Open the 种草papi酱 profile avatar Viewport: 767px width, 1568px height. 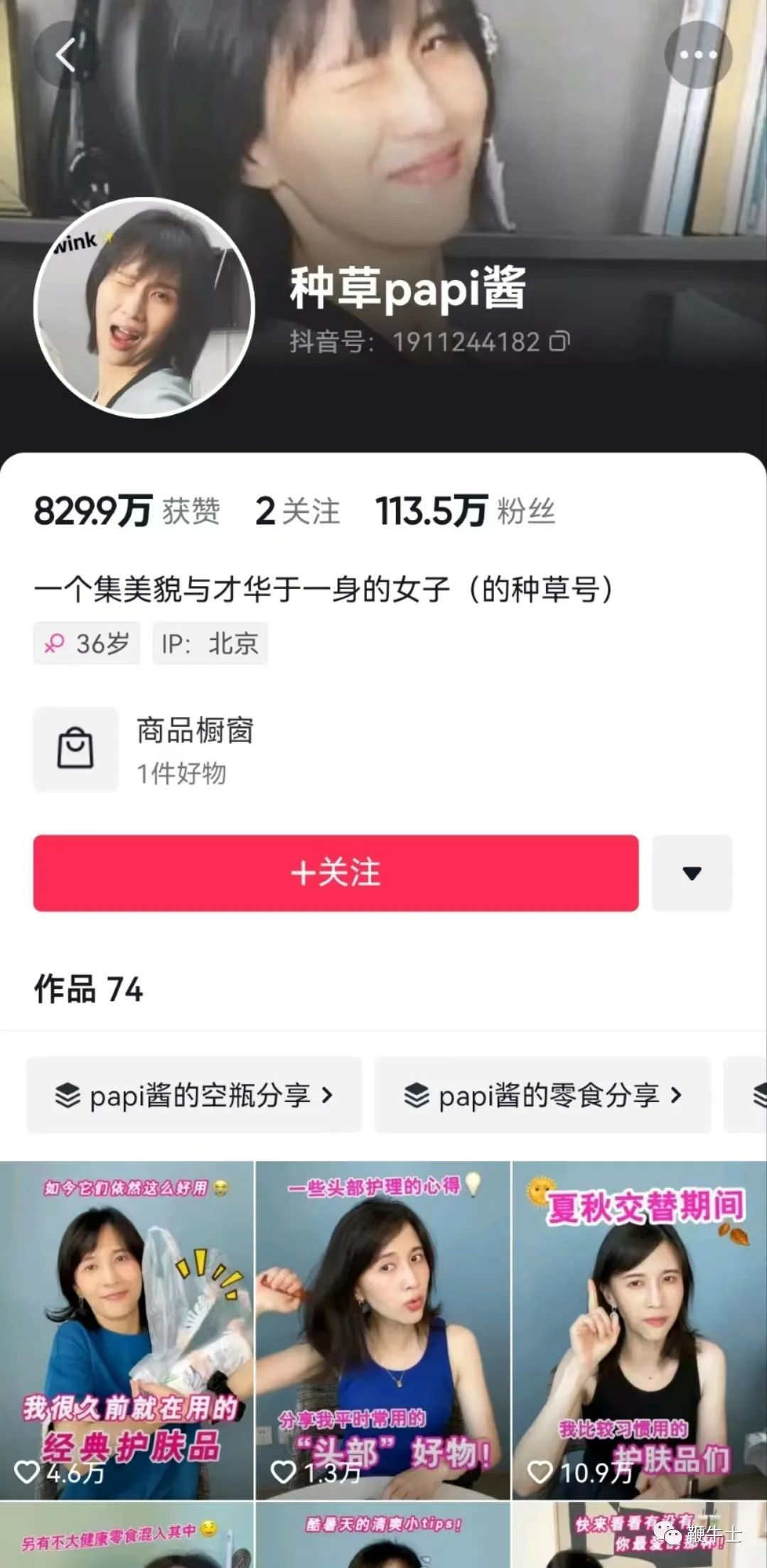144,308
